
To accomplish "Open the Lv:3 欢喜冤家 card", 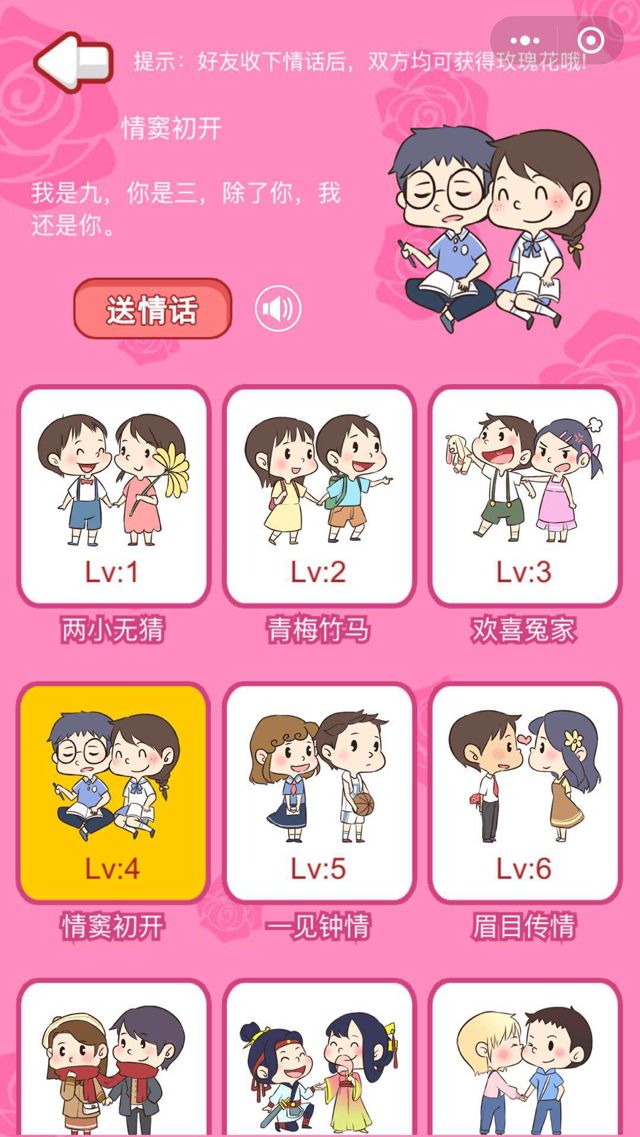I will click(x=524, y=496).
